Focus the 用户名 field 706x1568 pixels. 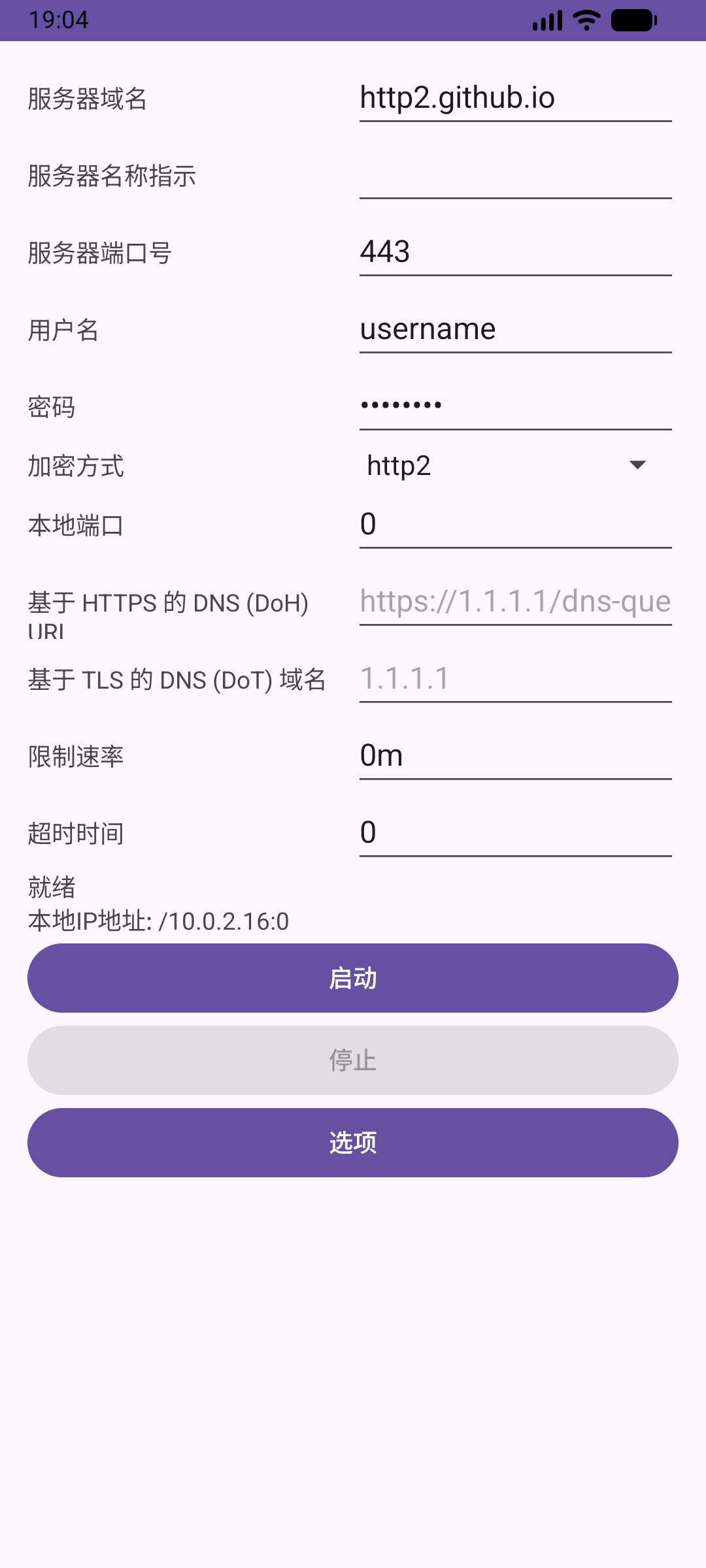515,330
